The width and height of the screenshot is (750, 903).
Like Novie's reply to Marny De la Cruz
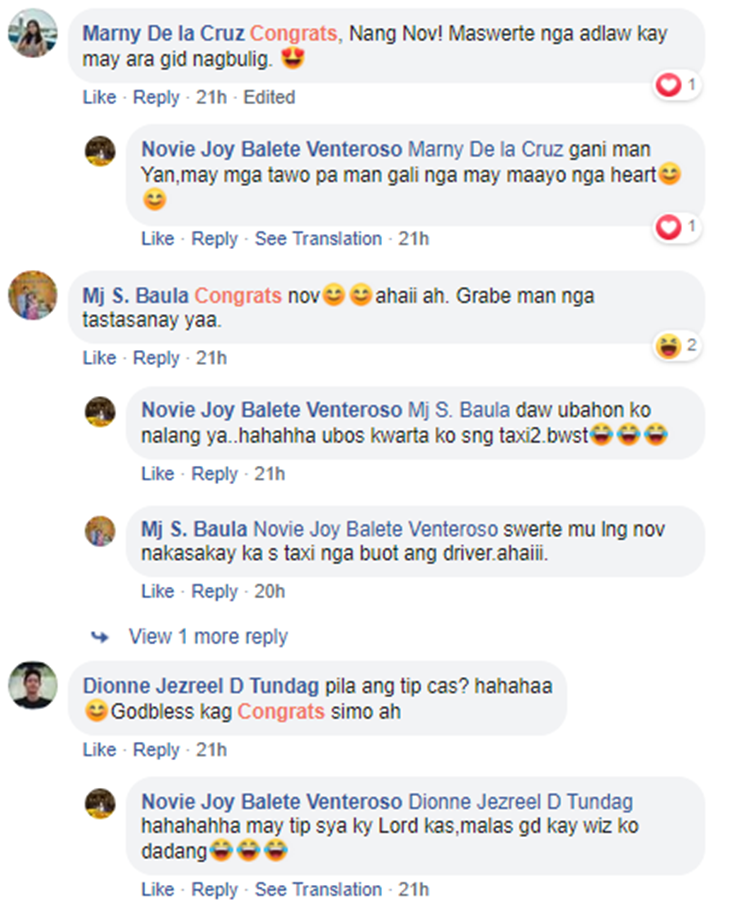[157, 238]
